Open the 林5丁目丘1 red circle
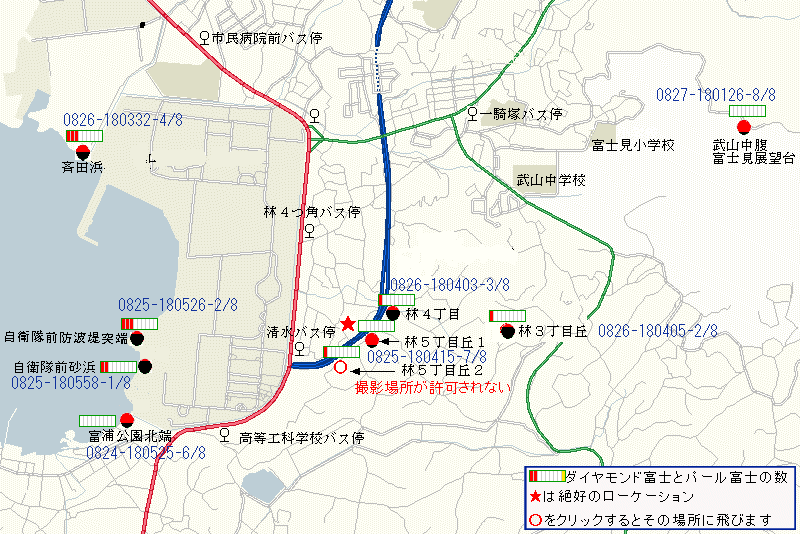Screen dimensions: 800x534 pos(371,340)
